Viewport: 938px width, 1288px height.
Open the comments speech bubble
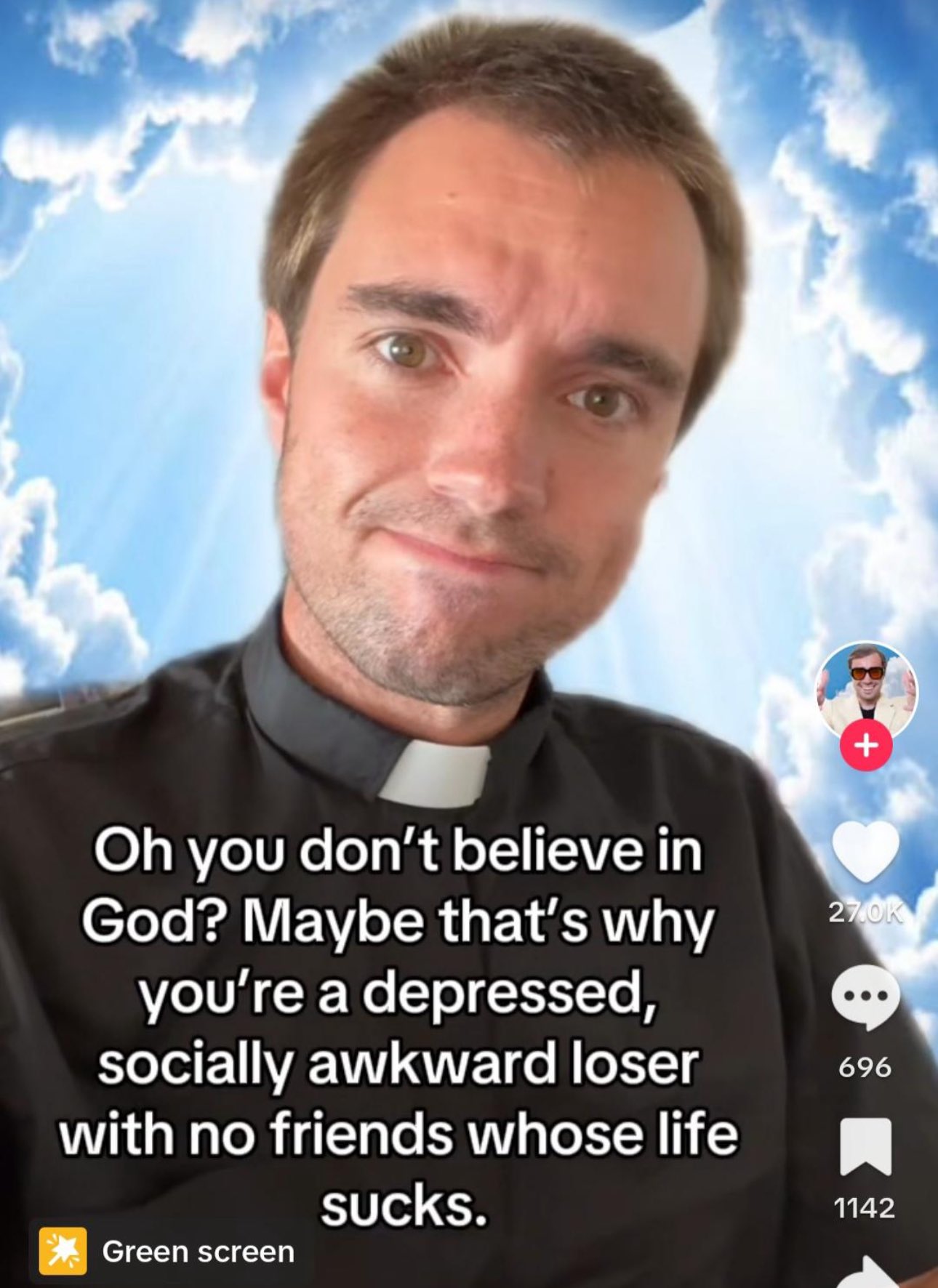click(x=865, y=998)
